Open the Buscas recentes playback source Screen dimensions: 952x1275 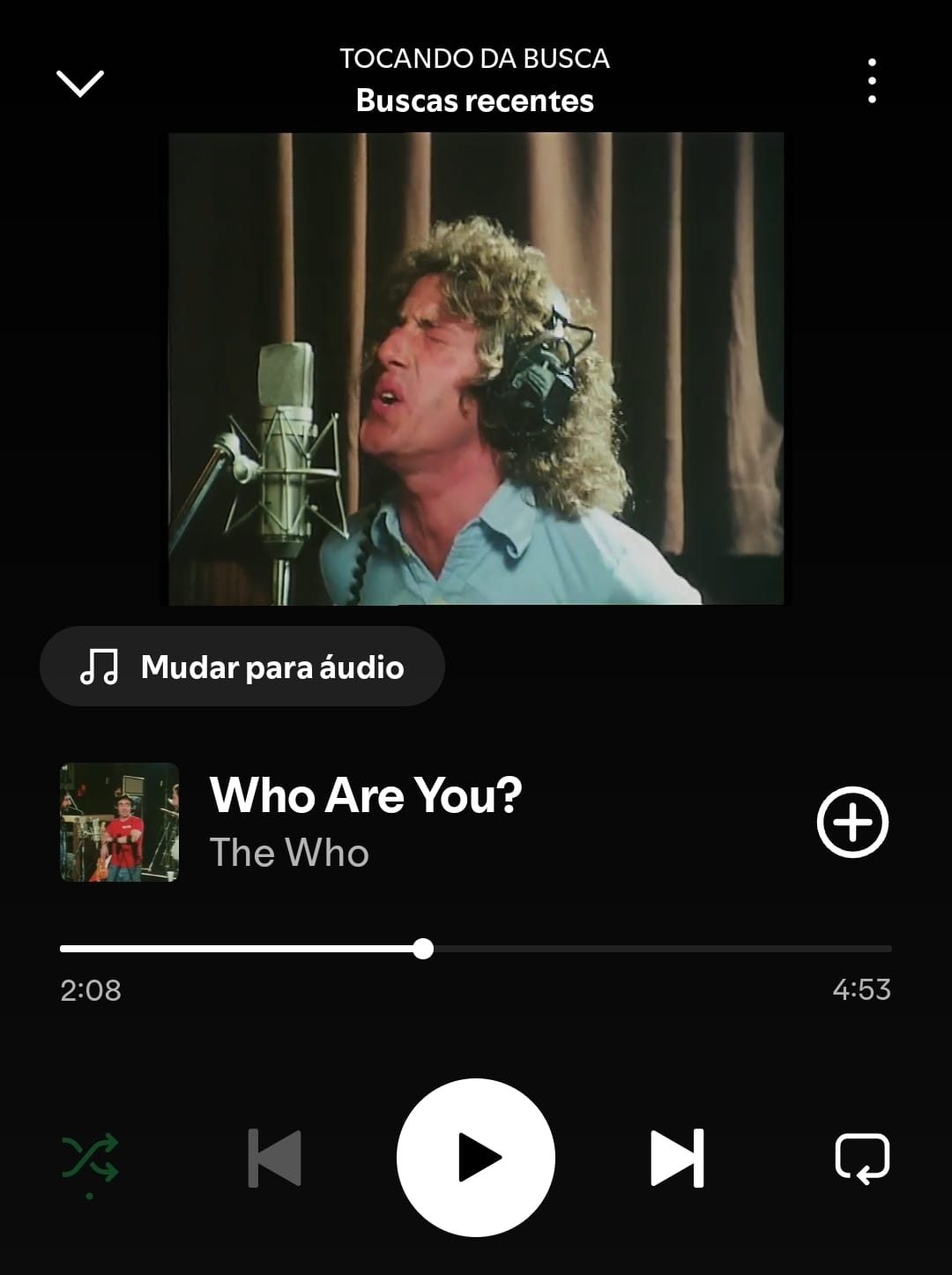pos(474,101)
